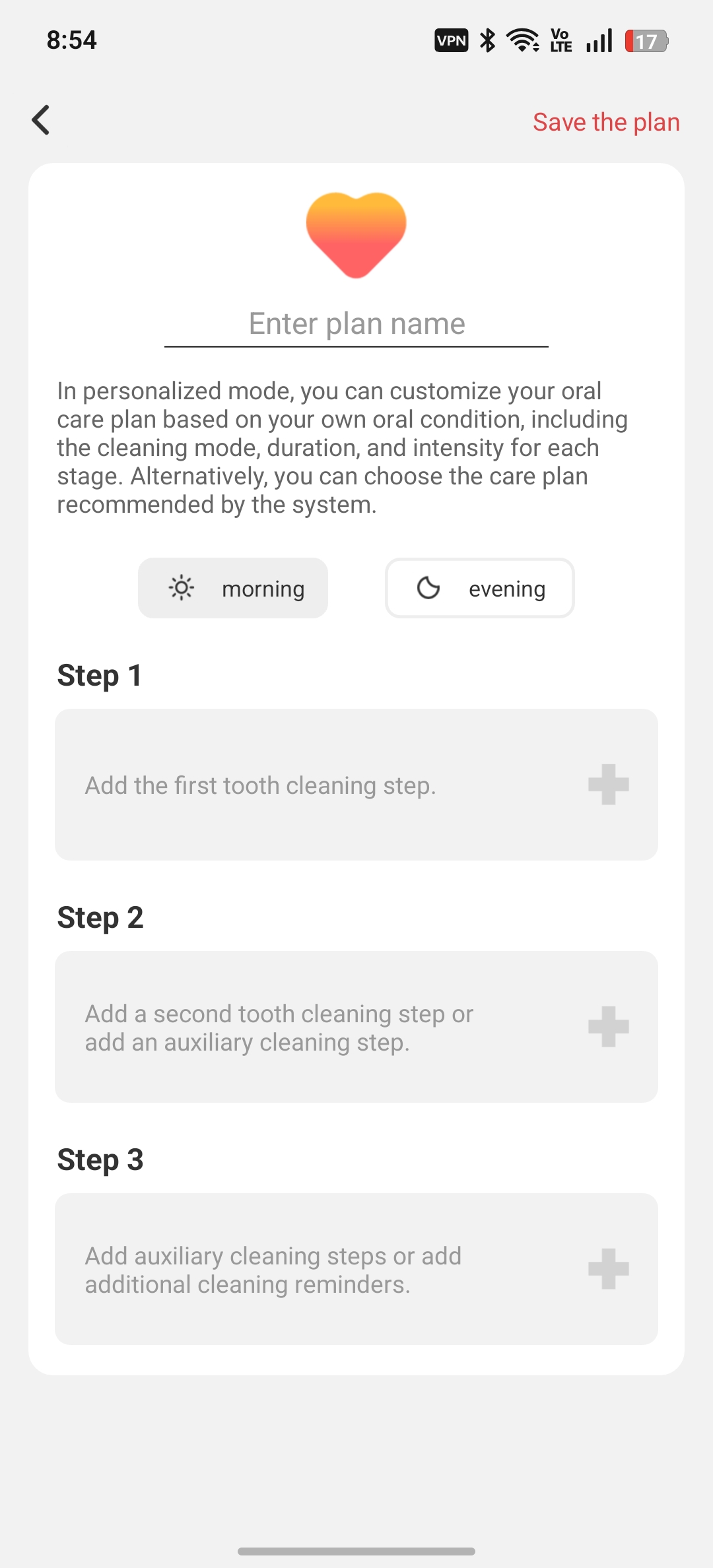The image size is (713, 1568).
Task: Add auxiliary cleaning steps in Step 3
Action: [x=356, y=1269]
